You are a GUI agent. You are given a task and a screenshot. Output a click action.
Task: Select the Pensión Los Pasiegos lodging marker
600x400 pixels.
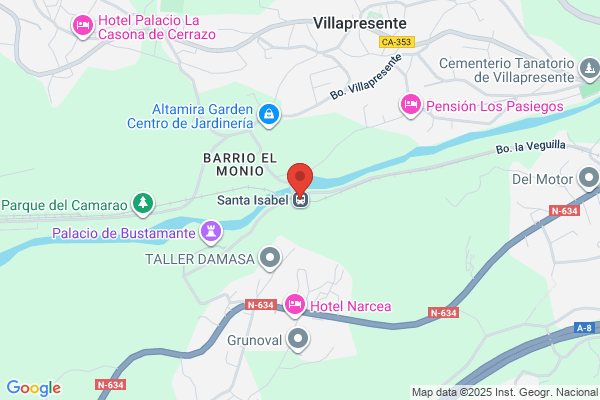tap(411, 106)
